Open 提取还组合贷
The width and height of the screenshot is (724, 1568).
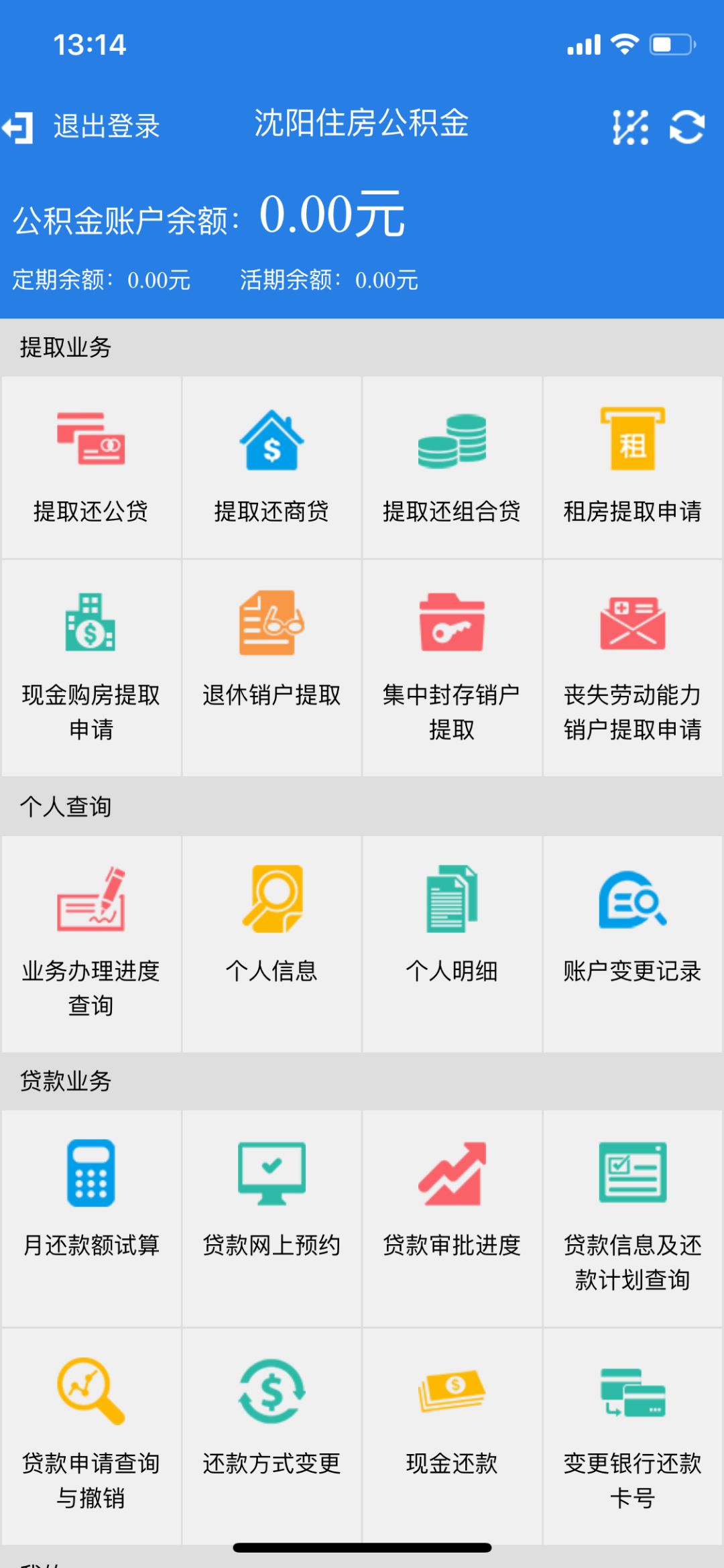coord(452,467)
